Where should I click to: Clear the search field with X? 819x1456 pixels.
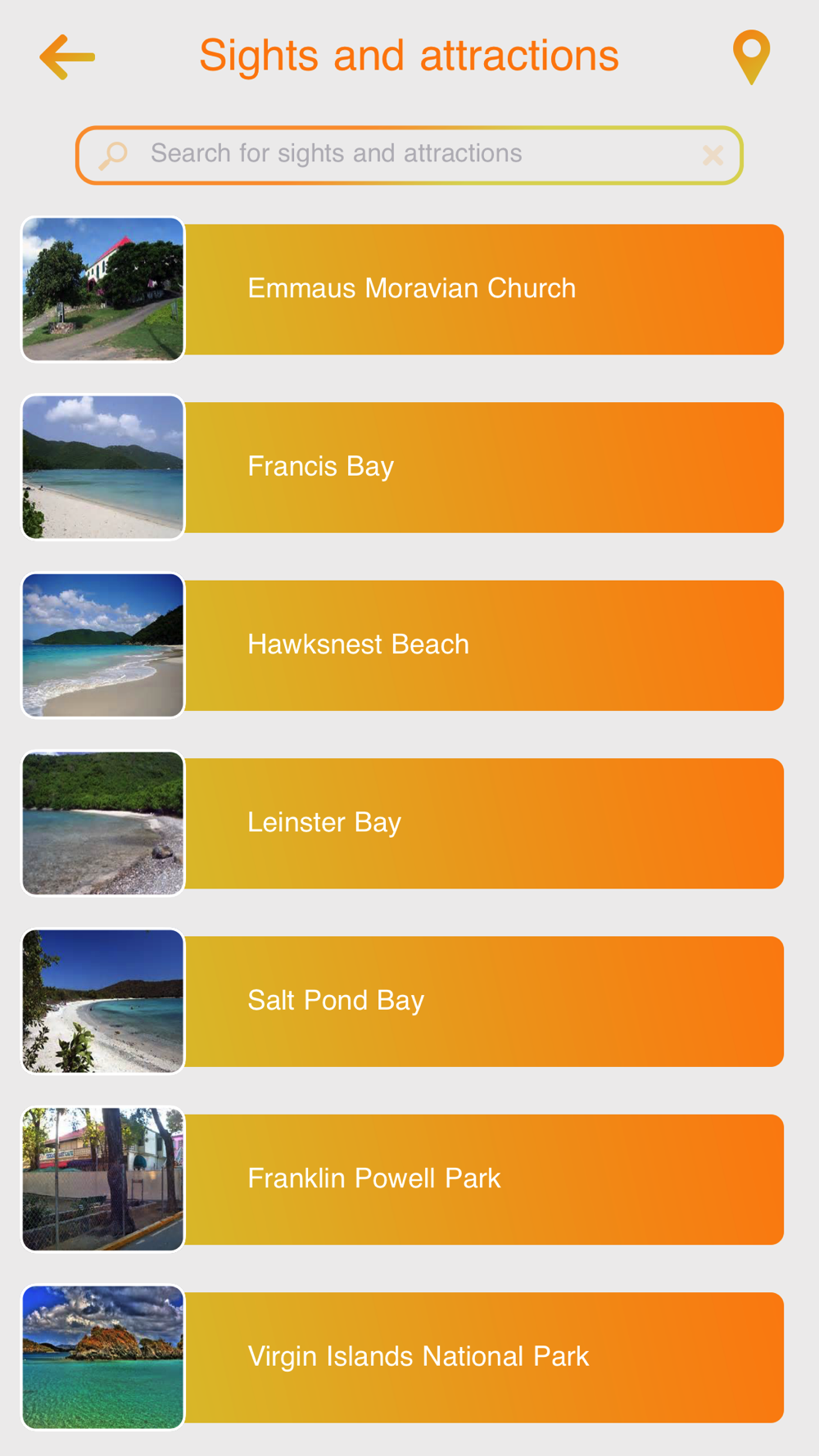click(713, 155)
